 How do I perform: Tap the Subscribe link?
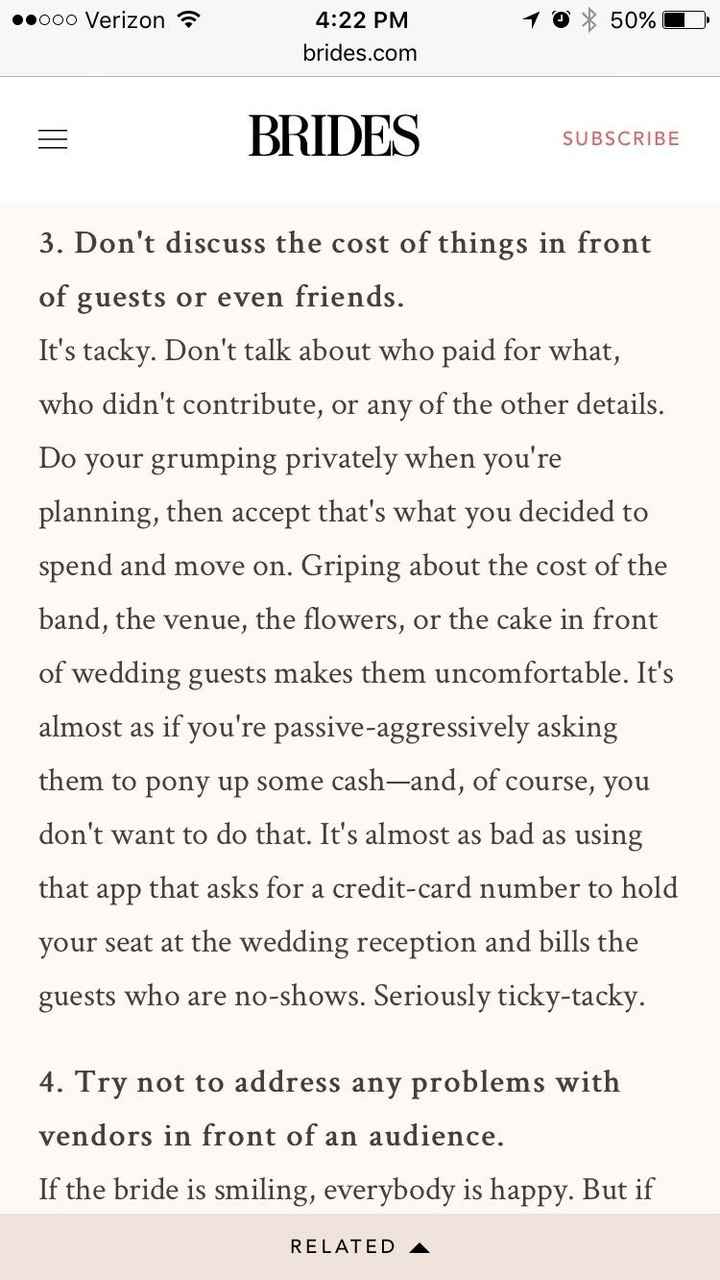620,139
